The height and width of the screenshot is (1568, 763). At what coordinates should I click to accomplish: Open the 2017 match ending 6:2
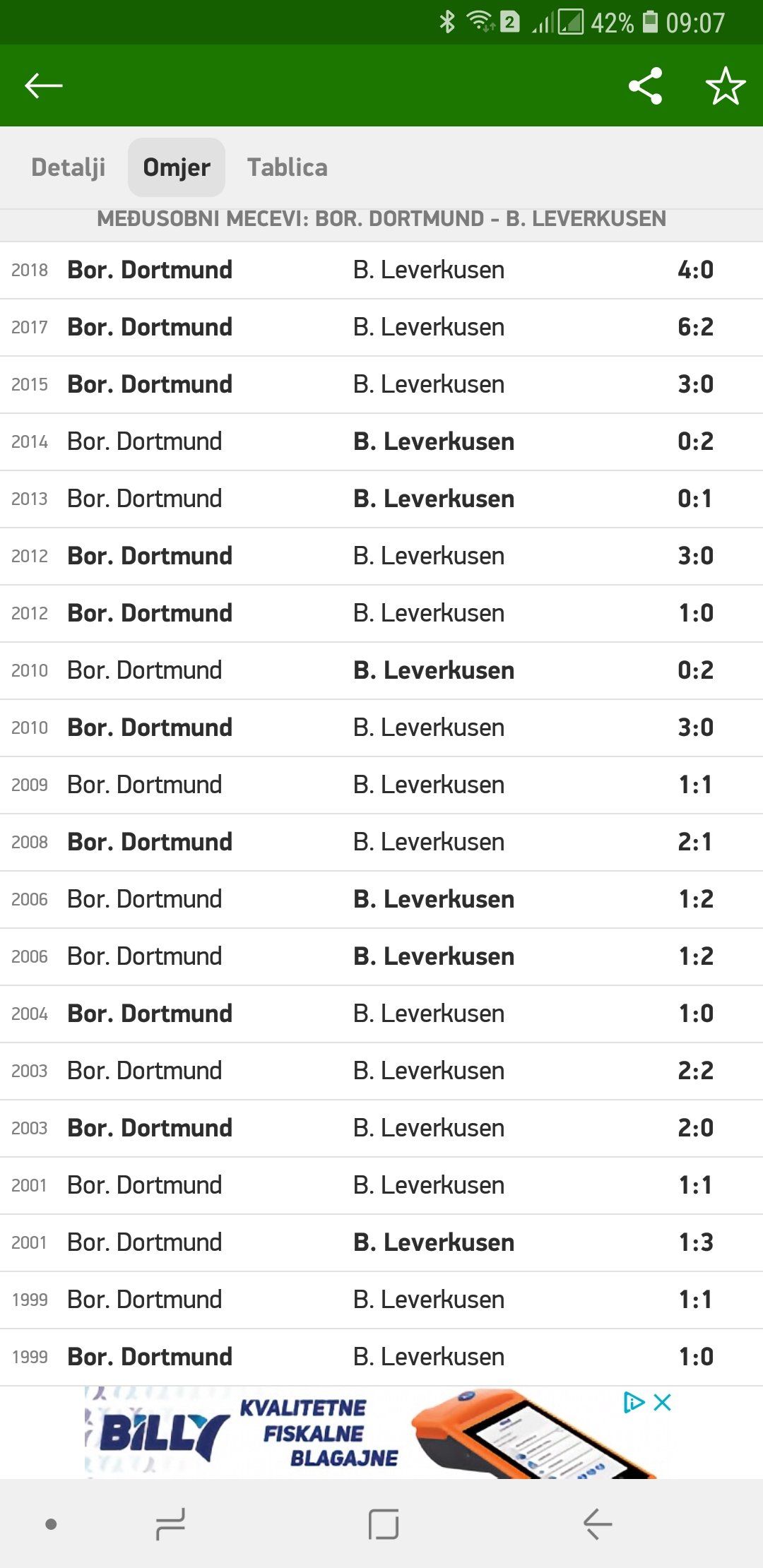[x=381, y=327]
